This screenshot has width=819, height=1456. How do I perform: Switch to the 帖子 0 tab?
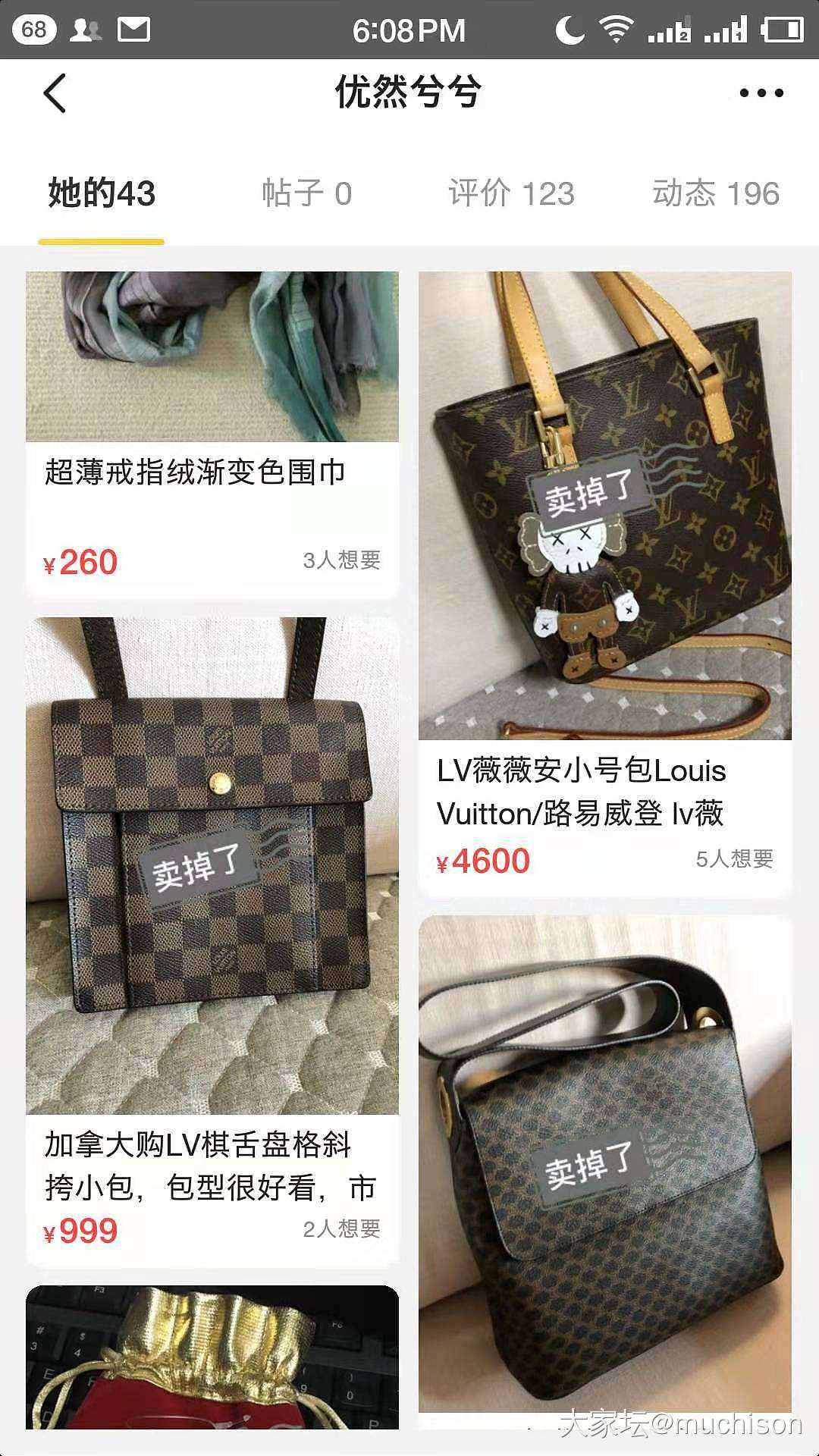[306, 193]
